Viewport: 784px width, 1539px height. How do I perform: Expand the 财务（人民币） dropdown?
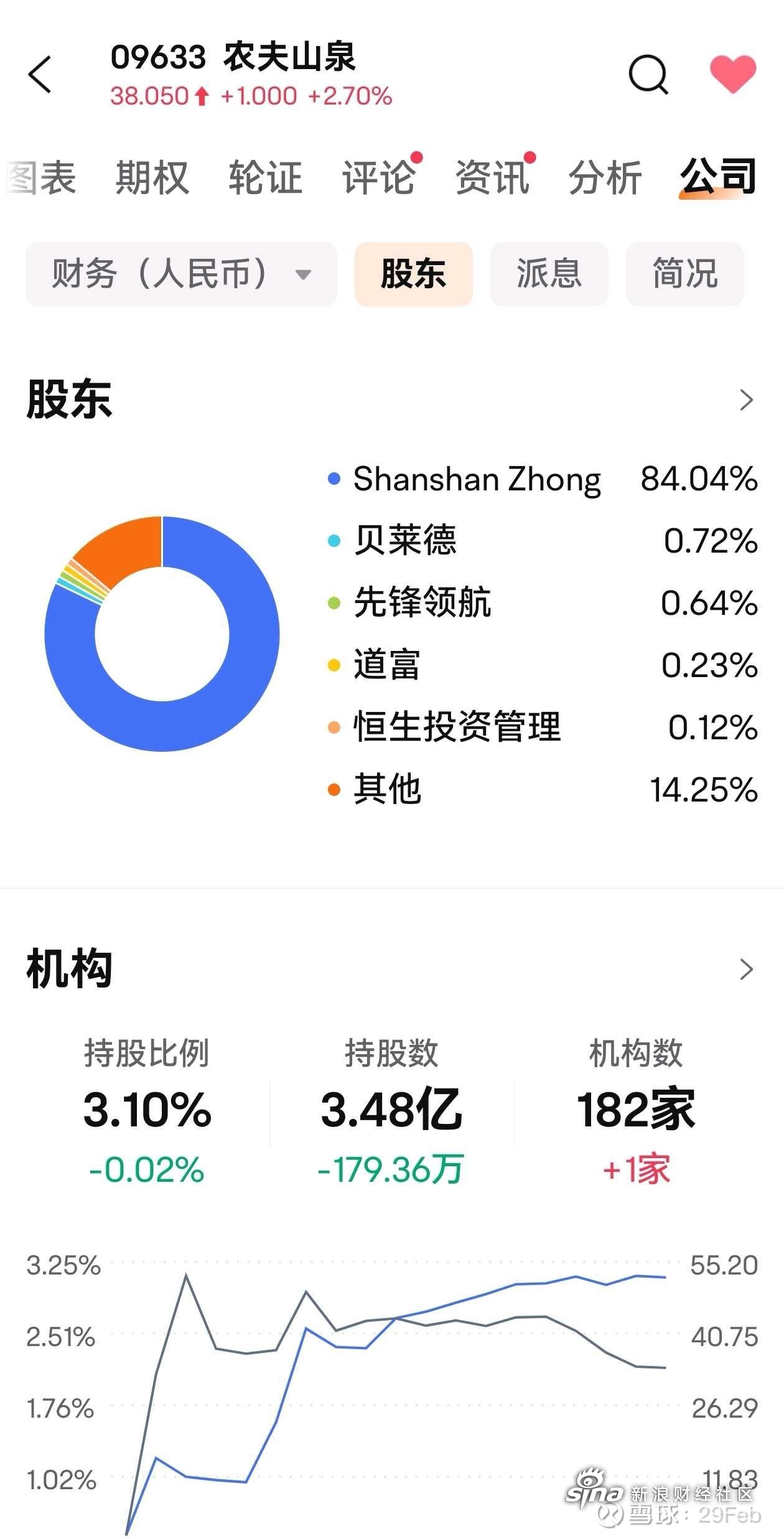click(x=181, y=274)
